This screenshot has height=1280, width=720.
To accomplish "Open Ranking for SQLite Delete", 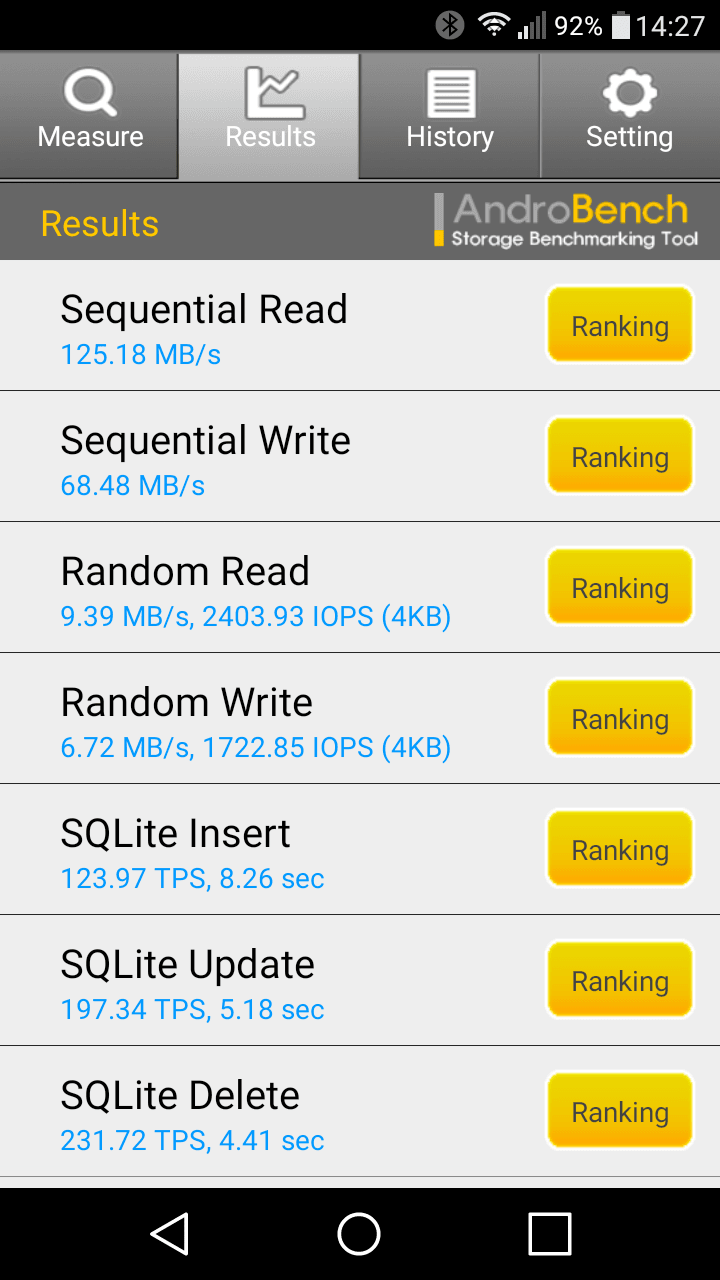I will pos(620,1111).
